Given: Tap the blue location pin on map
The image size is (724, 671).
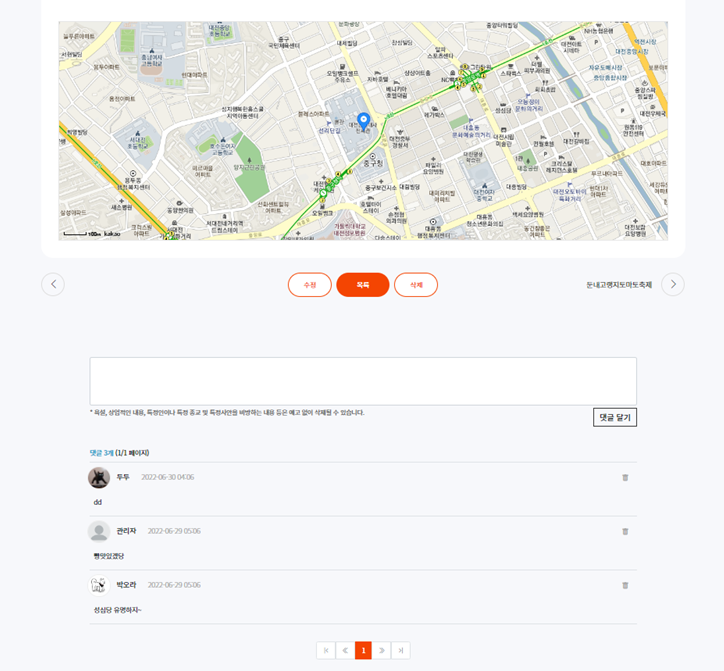Looking at the screenshot, I should pos(364,121).
